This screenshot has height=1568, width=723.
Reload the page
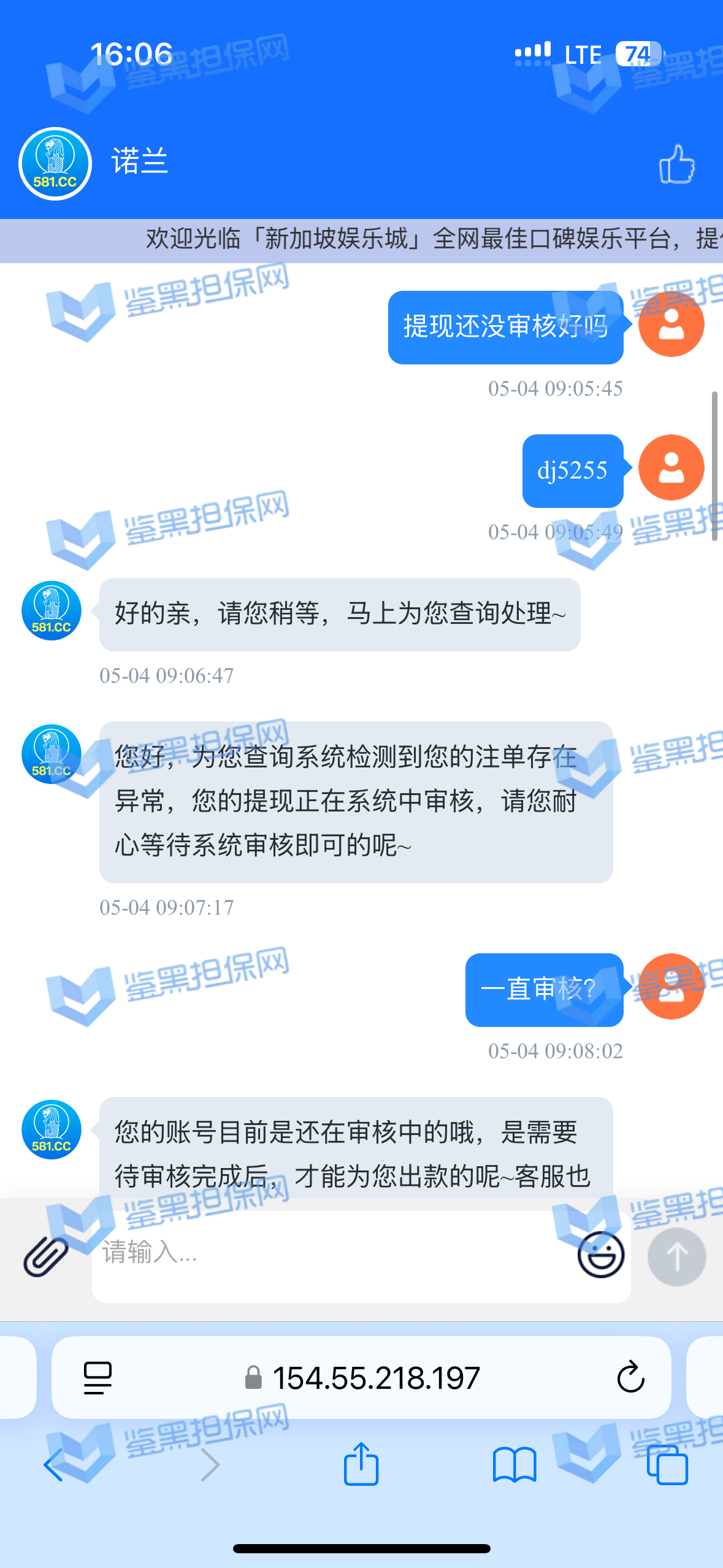(x=630, y=1378)
